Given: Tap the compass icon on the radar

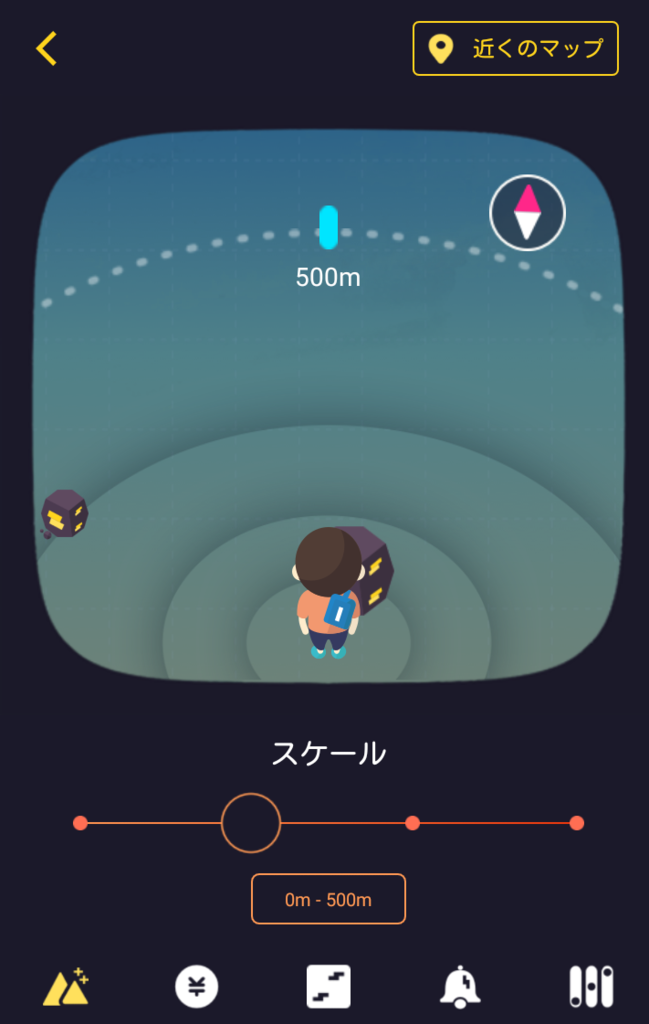Looking at the screenshot, I should pyautogui.click(x=527, y=213).
